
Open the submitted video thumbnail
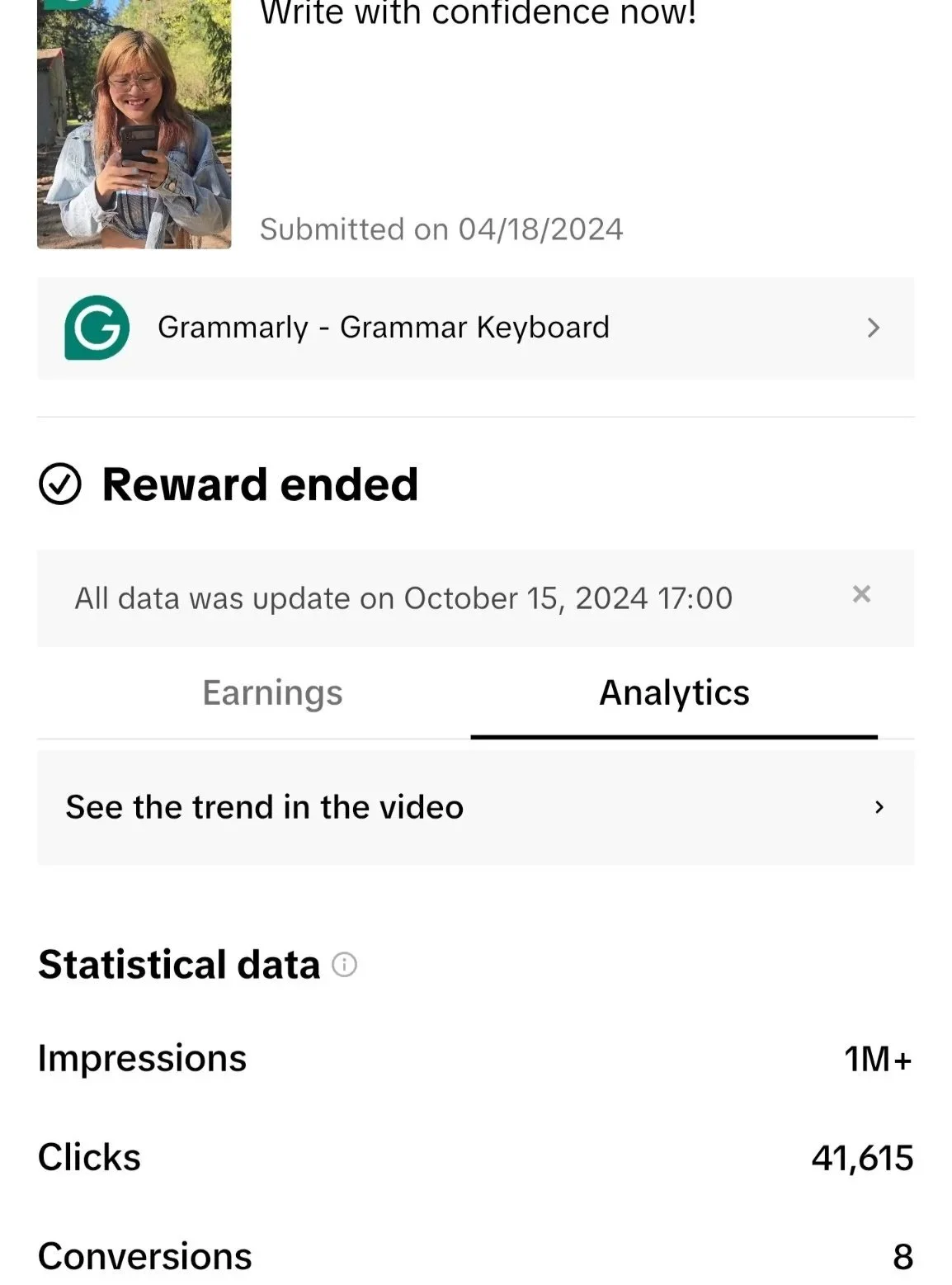(x=134, y=124)
